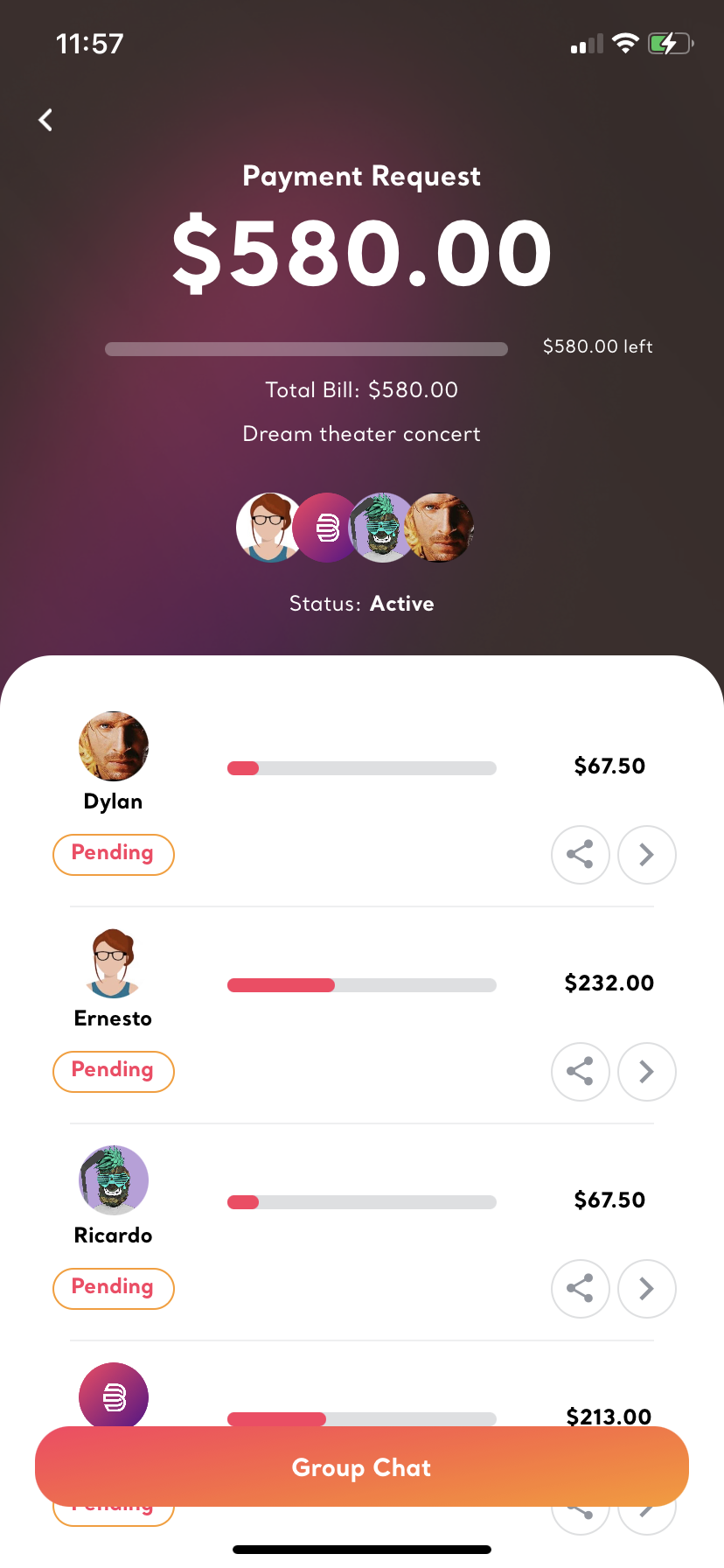Share Dylan's payment request
Screen dimensions: 724x1568
click(580, 854)
